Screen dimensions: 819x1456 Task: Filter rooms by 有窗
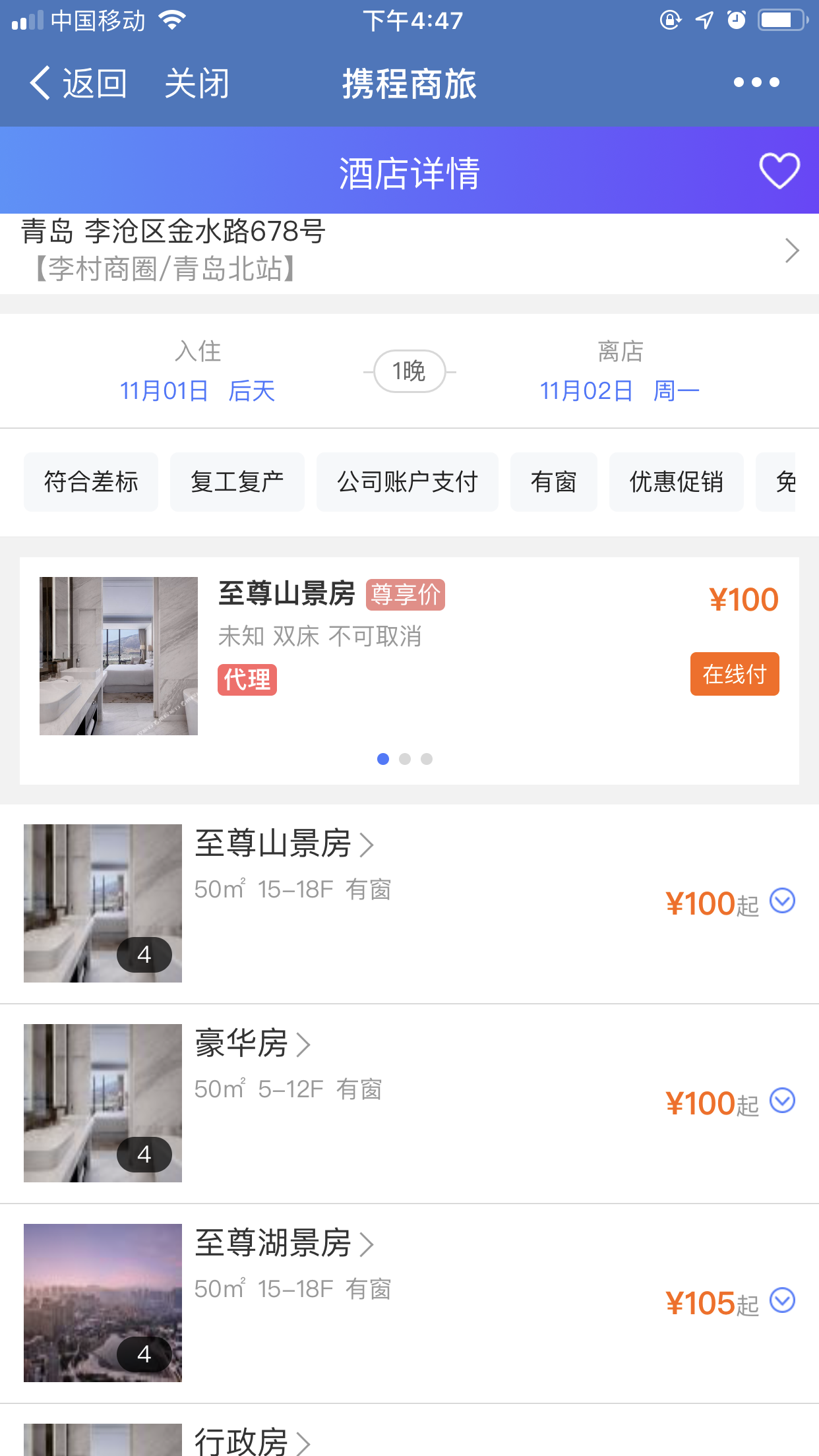553,482
